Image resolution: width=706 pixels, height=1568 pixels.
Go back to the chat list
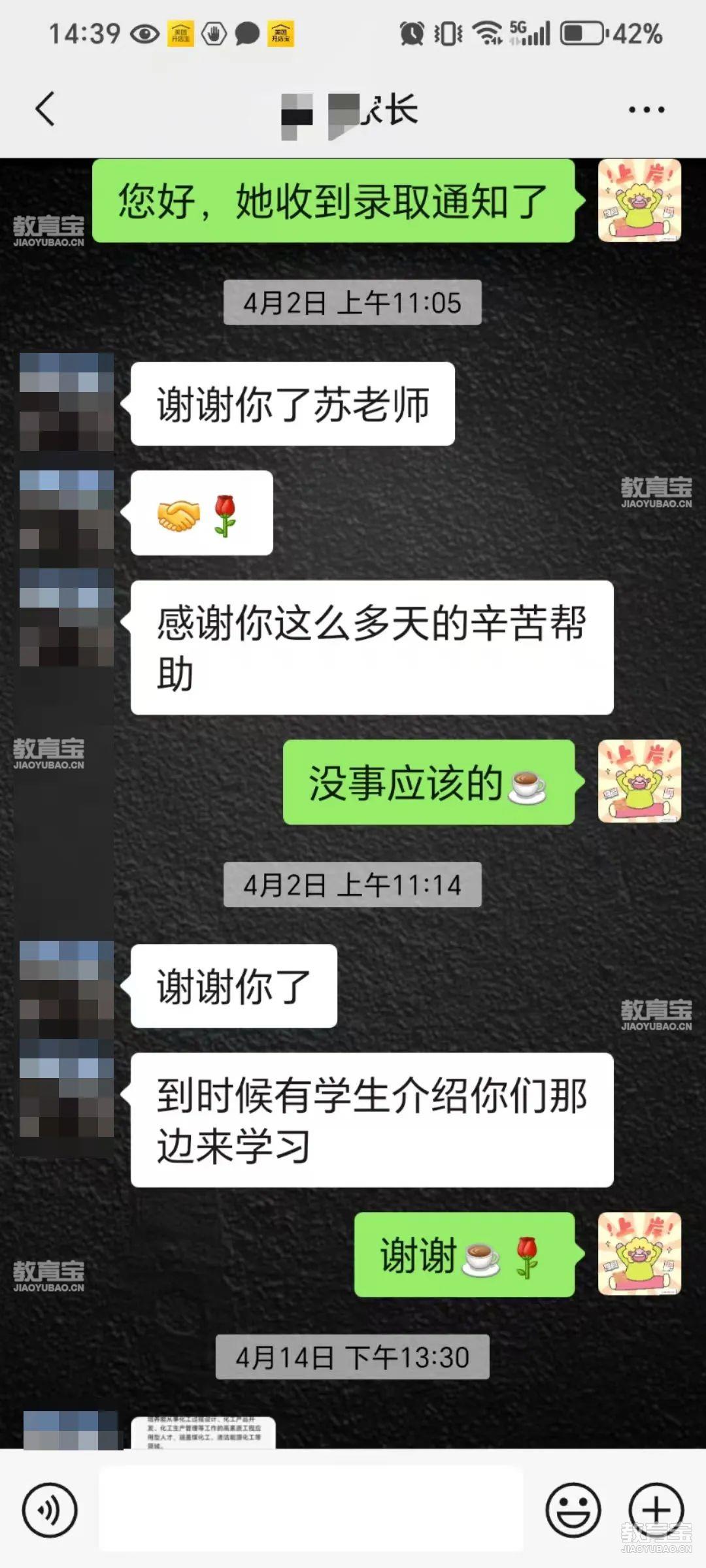(44, 109)
